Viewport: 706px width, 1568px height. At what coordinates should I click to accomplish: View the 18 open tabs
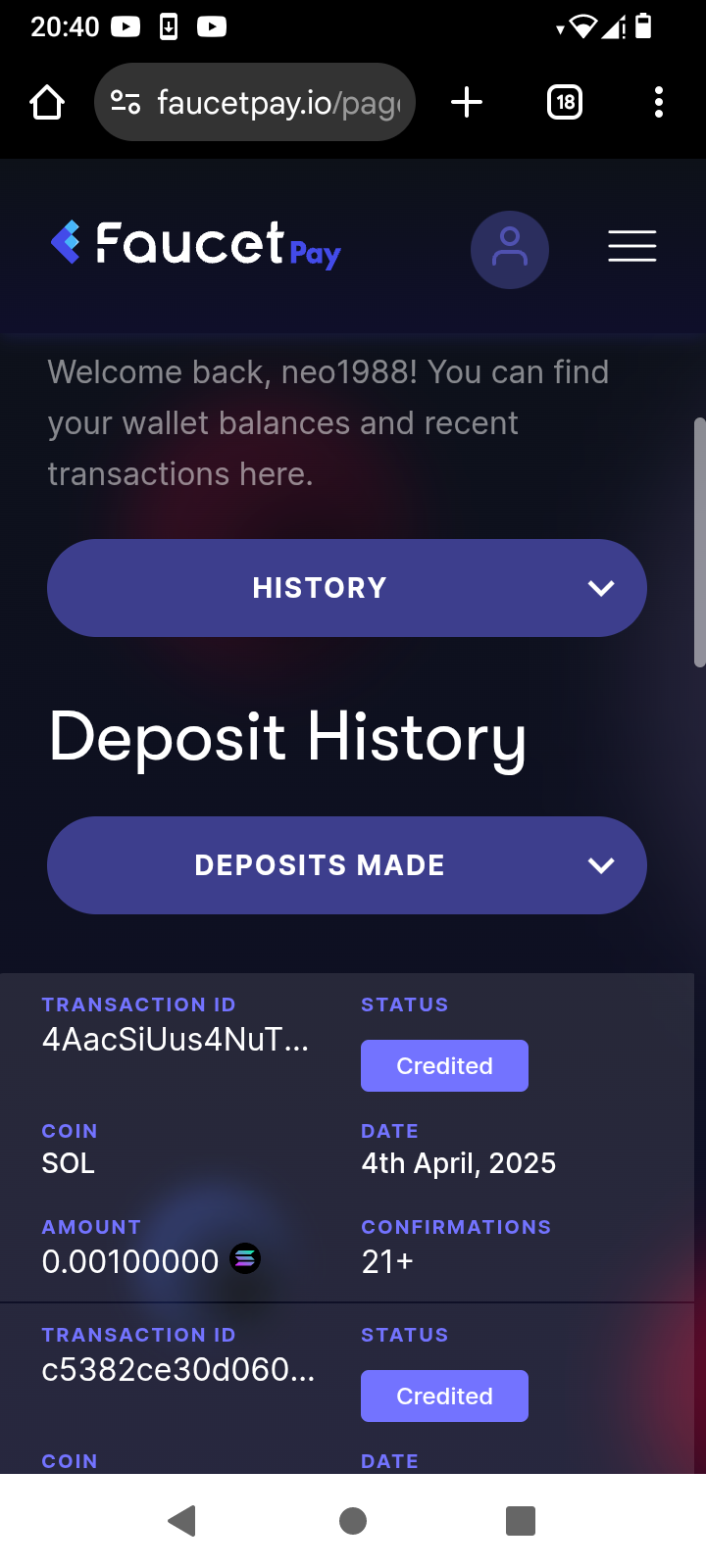(x=565, y=102)
